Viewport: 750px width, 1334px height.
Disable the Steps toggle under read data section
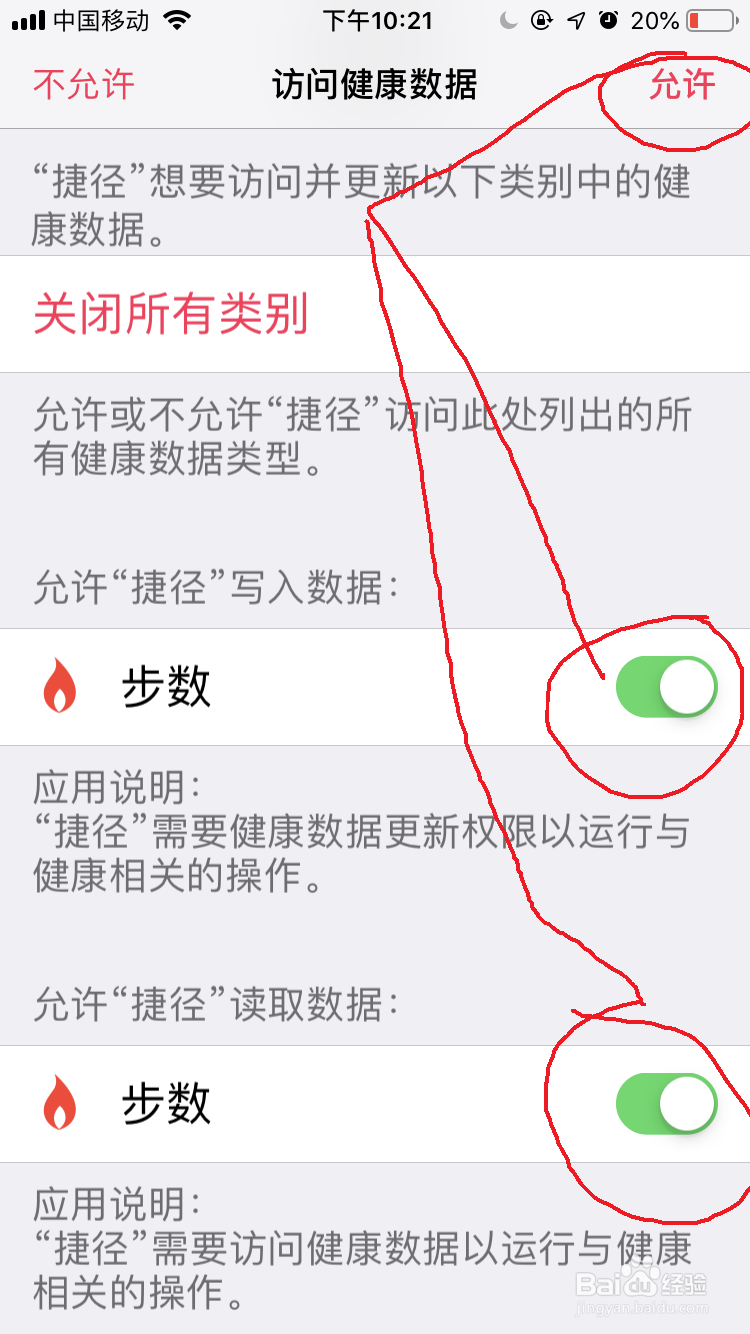pos(665,1103)
